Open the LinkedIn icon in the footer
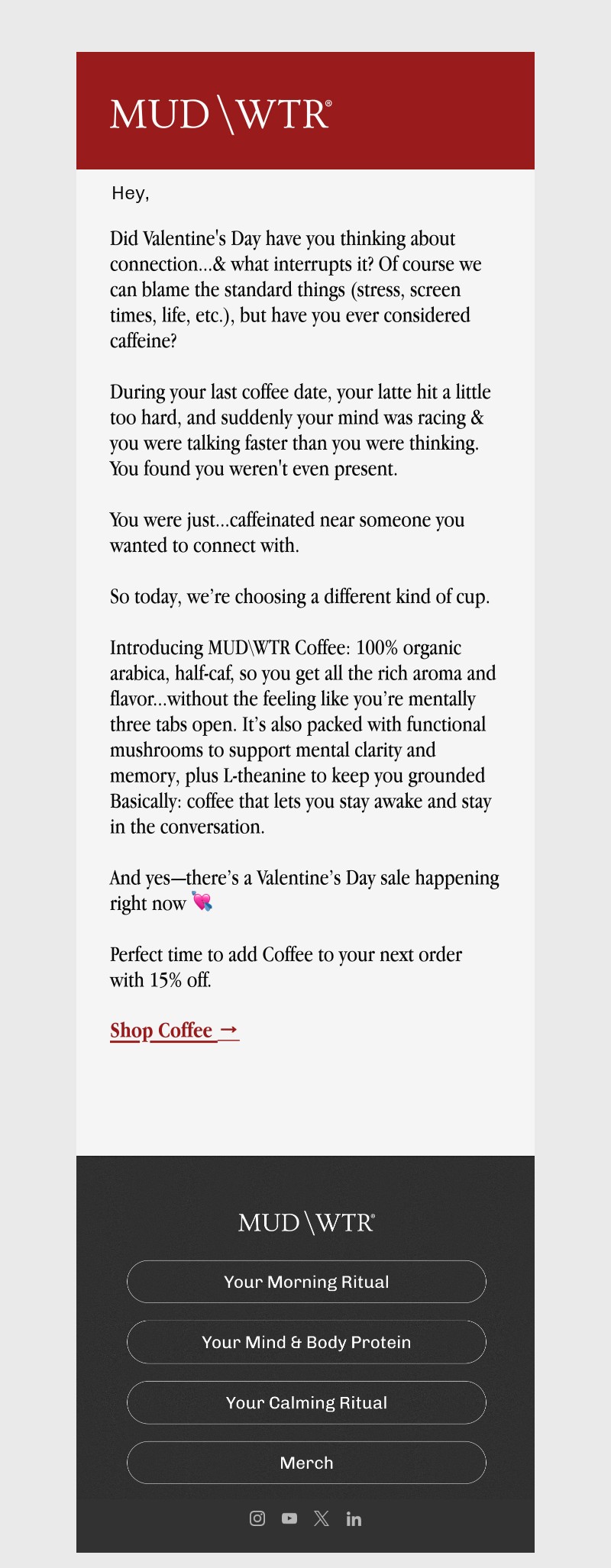The image size is (611, 1568). (x=354, y=1518)
